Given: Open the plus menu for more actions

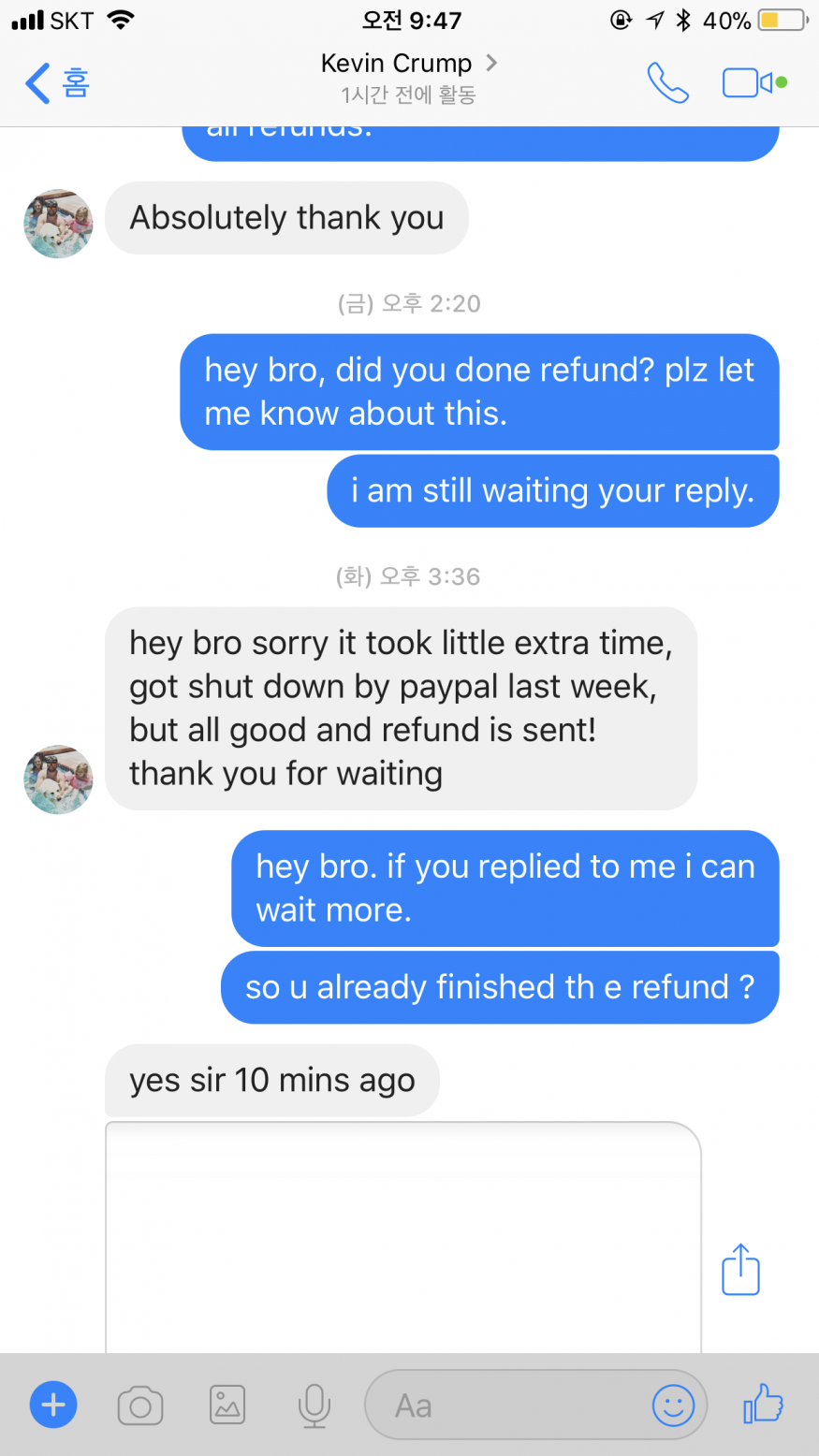Looking at the screenshot, I should (x=53, y=1405).
